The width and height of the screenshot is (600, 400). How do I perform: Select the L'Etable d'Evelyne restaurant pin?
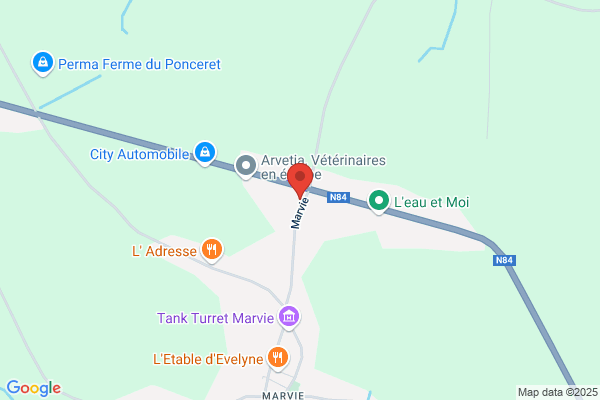(x=278, y=359)
